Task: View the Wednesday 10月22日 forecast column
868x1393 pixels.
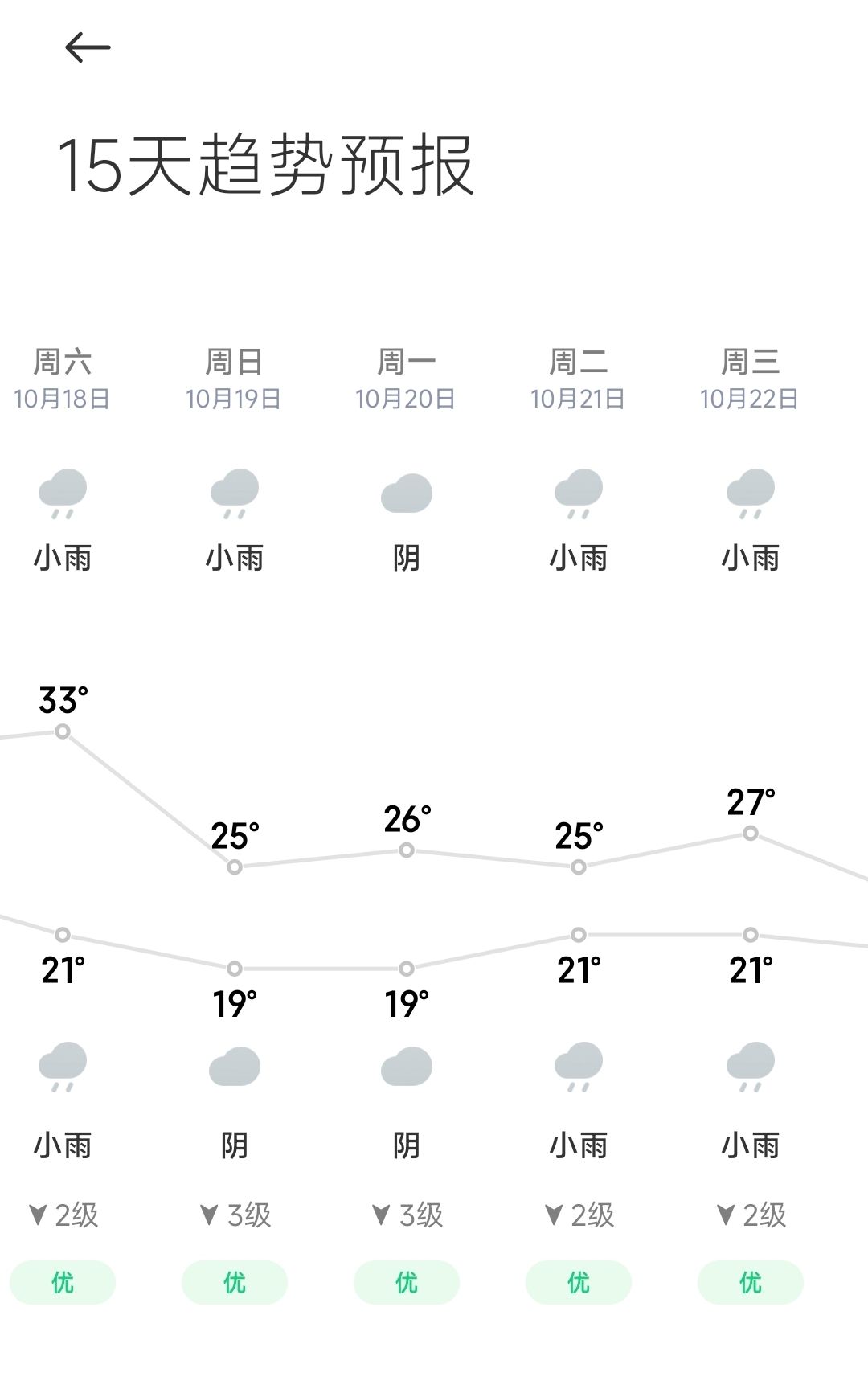Action: 750,379
